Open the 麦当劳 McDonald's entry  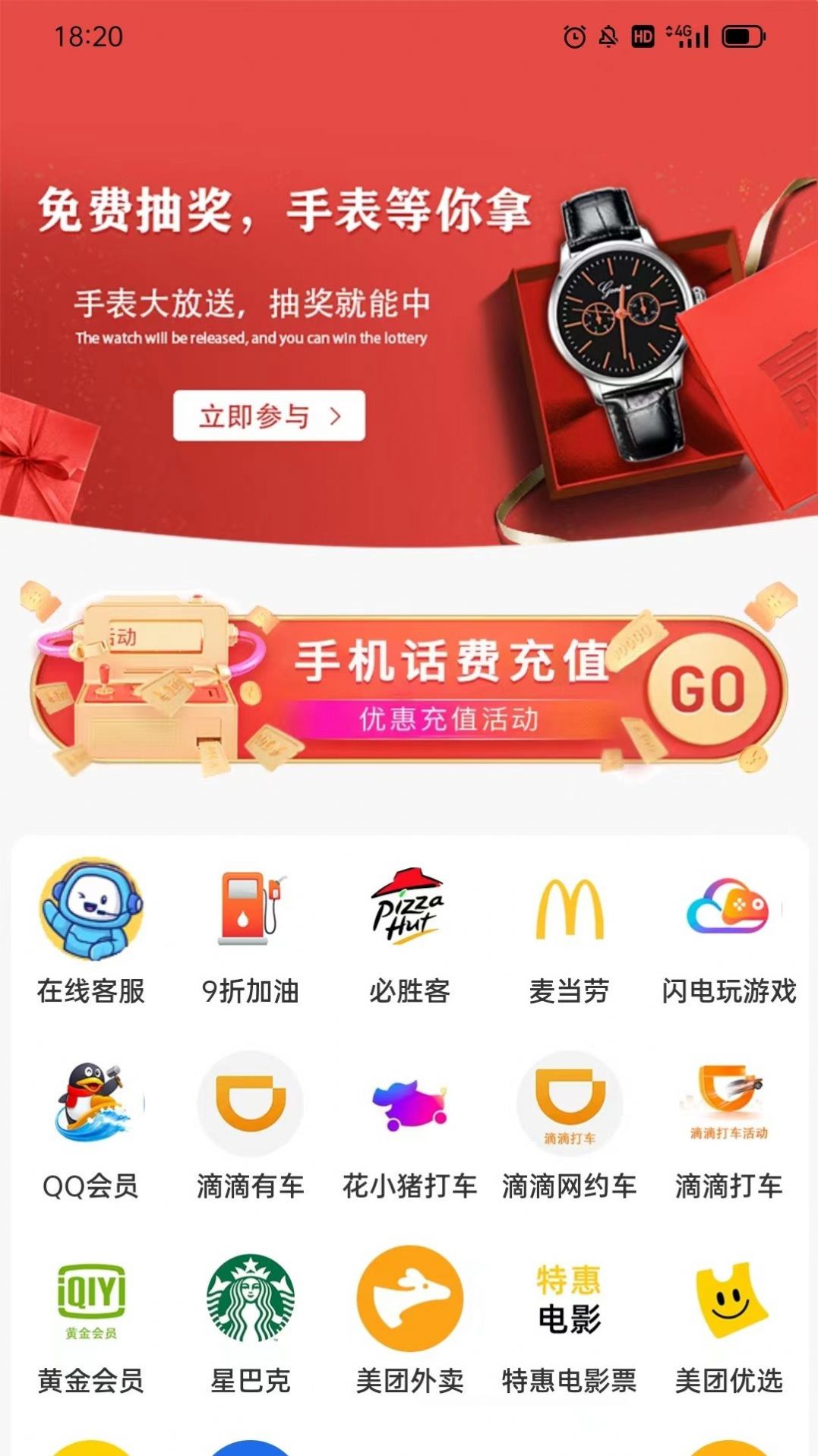569,931
